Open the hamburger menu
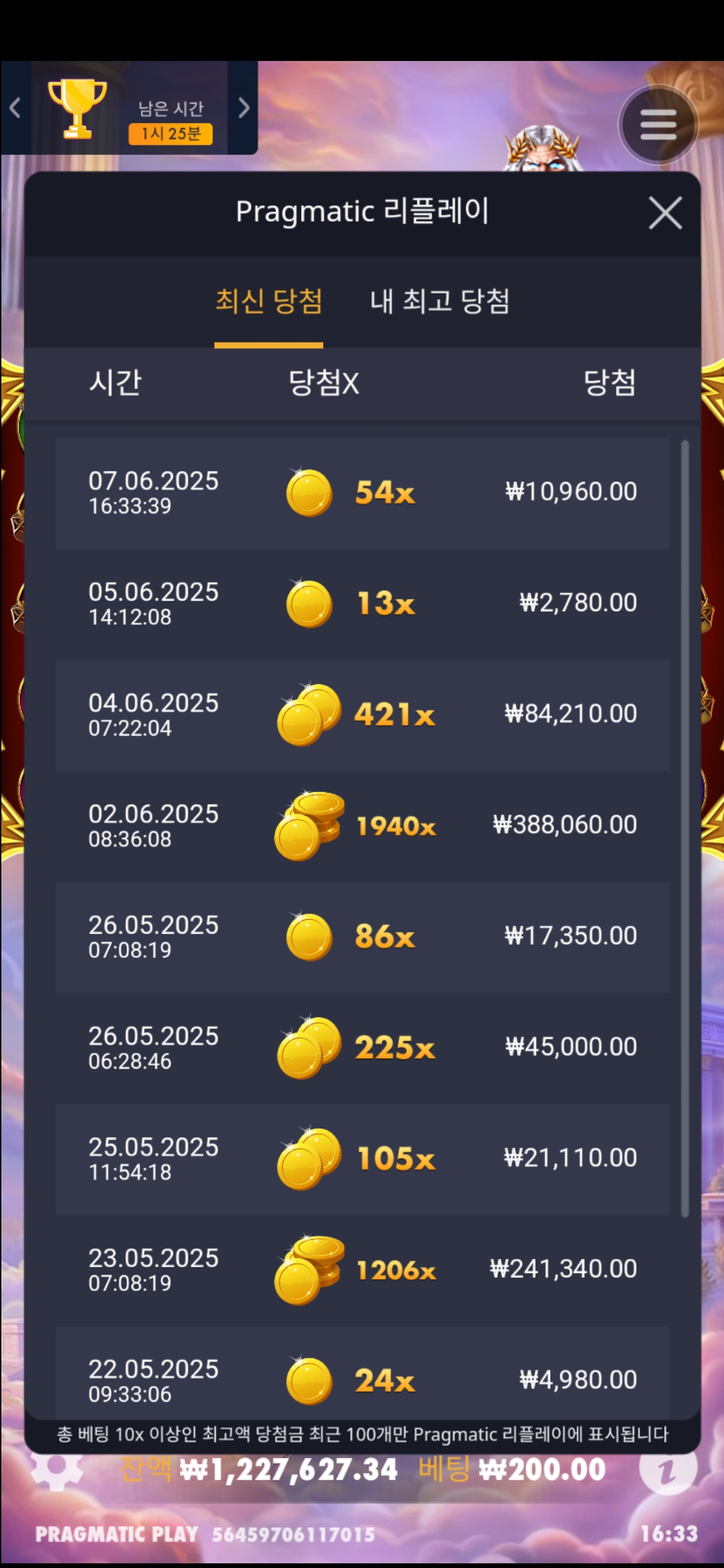The height and width of the screenshot is (1568, 724). click(658, 125)
